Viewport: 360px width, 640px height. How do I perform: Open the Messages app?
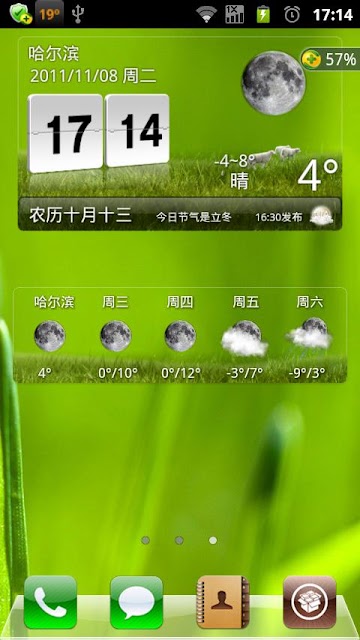pyautogui.click(x=136, y=602)
